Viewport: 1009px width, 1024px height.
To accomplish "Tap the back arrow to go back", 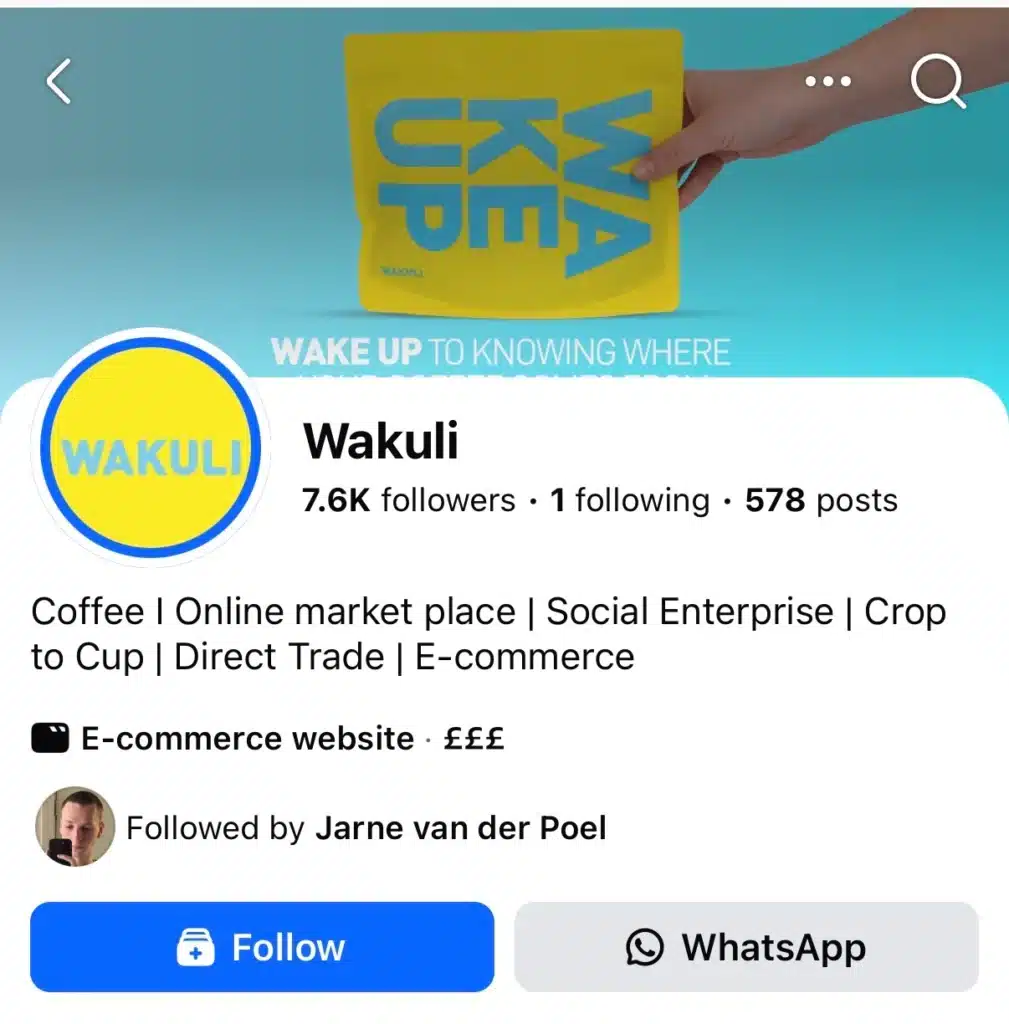I will pyautogui.click(x=60, y=82).
